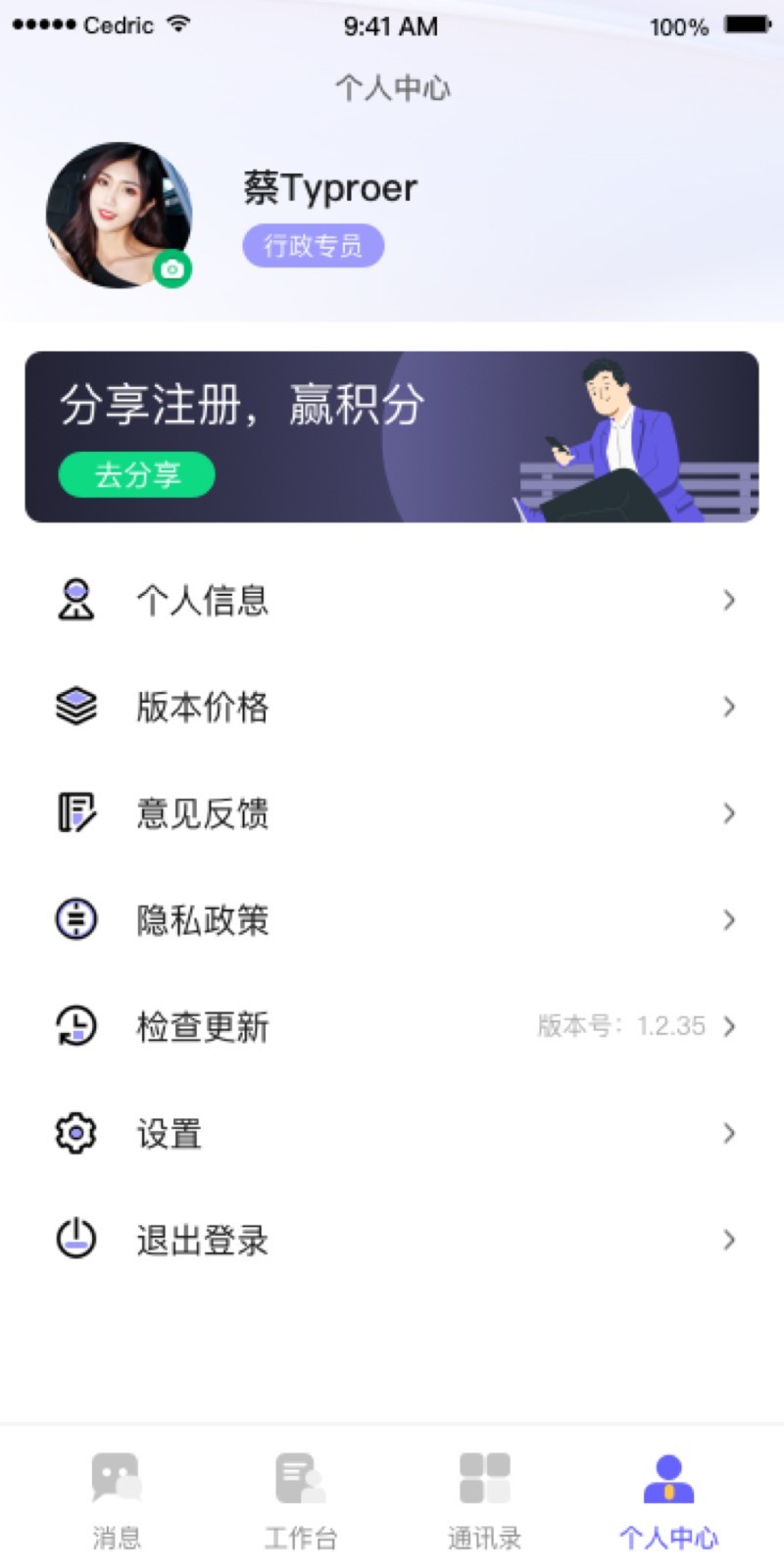Tap the 意见反馈 feedback icon
The width and height of the screenshot is (784, 1568).
75,813
